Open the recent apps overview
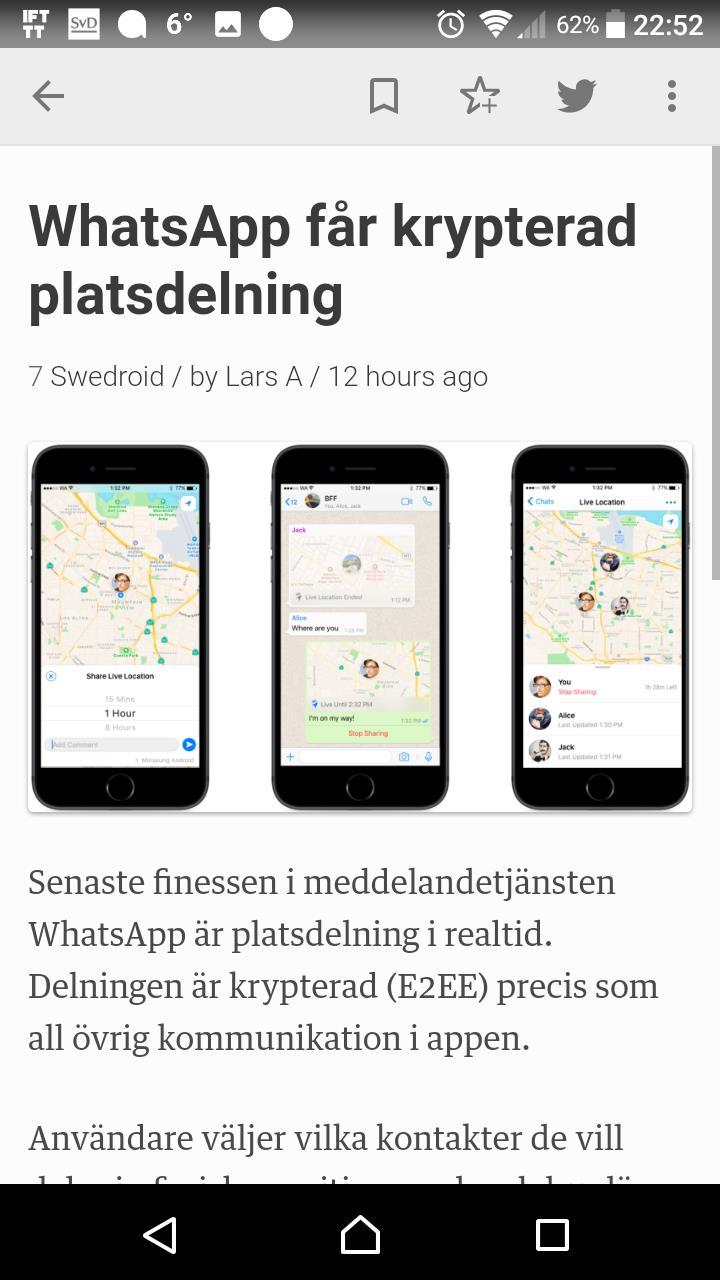This screenshot has width=720, height=1280. (552, 1235)
